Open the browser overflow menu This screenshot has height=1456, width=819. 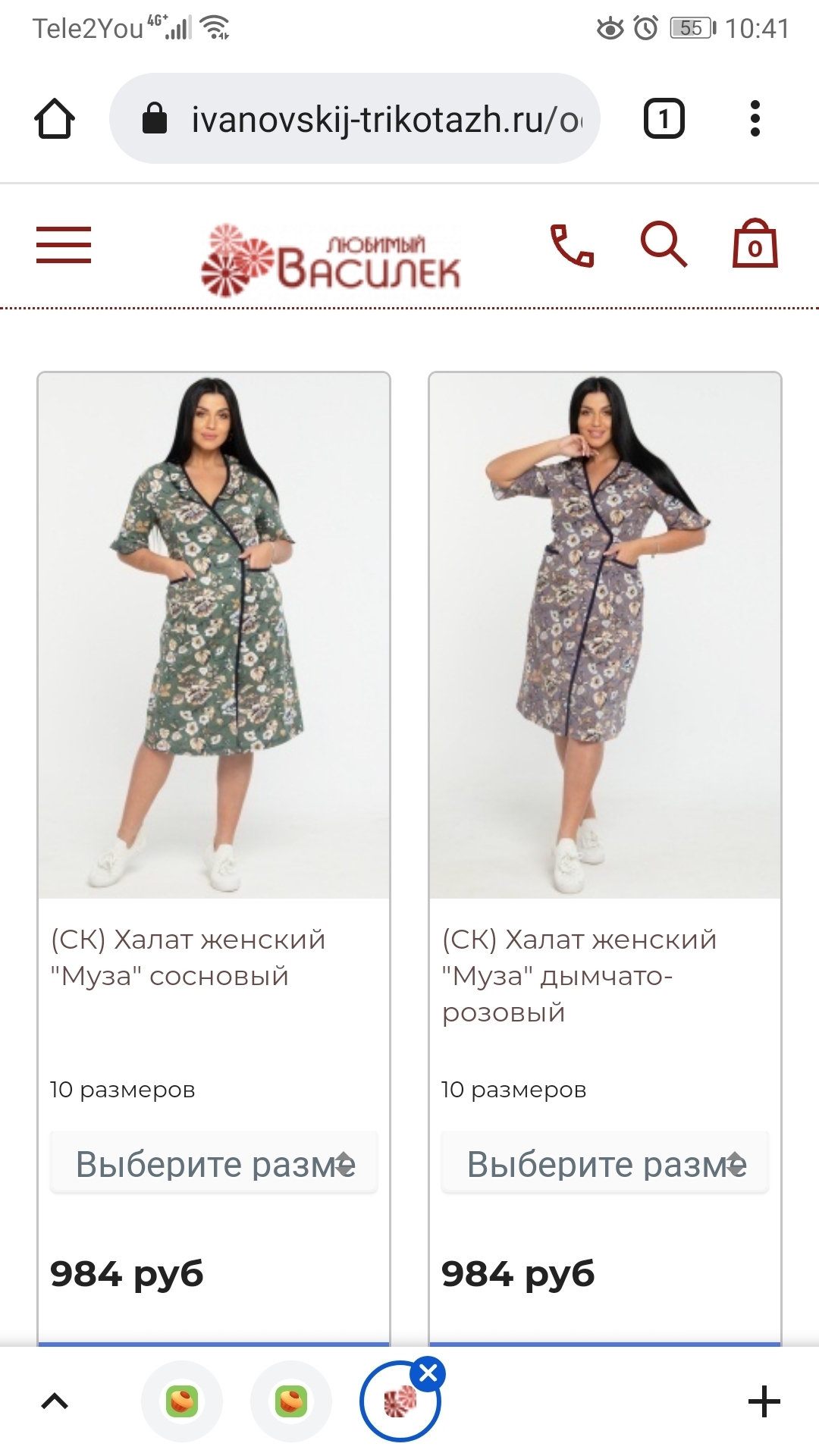pyautogui.click(x=755, y=119)
